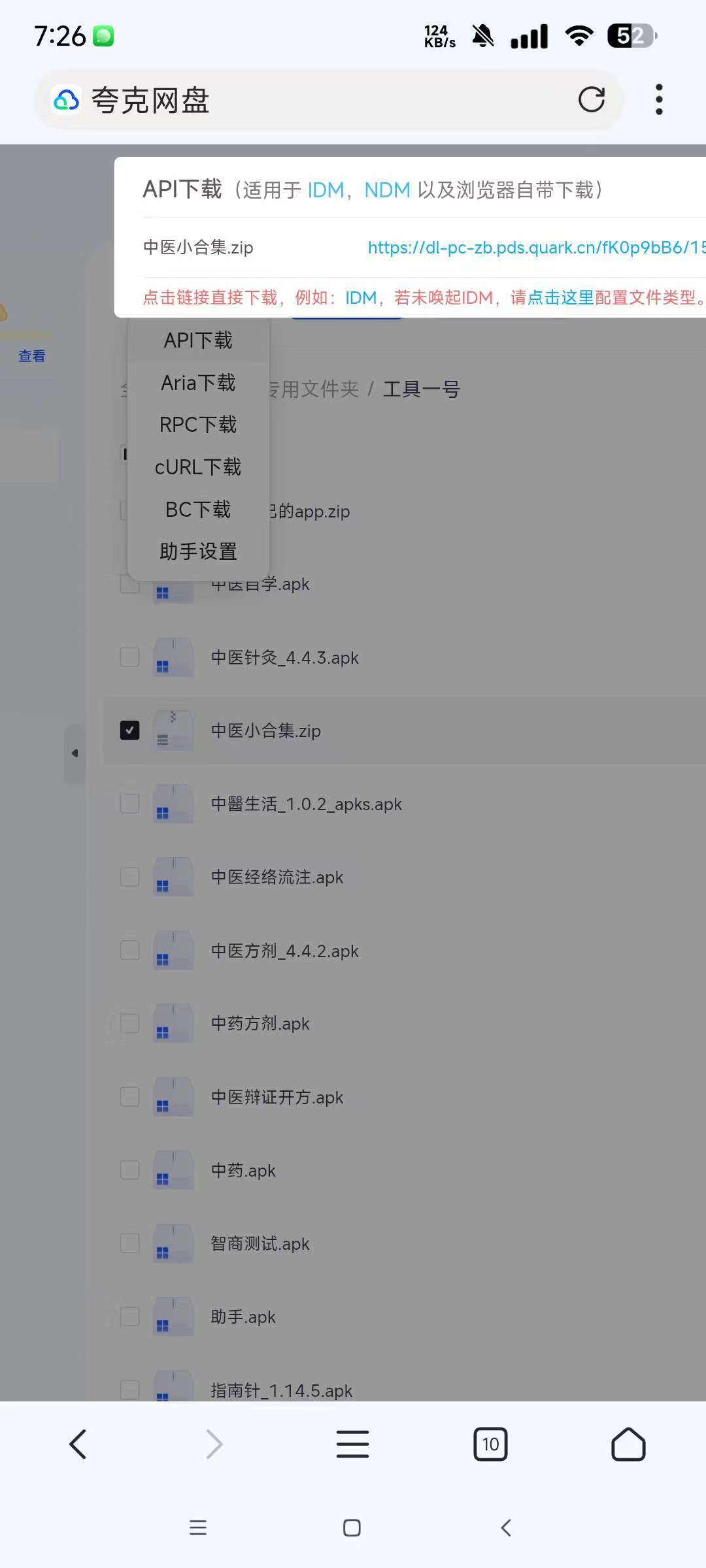Viewport: 706px width, 1568px height.
Task: Select API下载 from the dropdown menu
Action: click(x=198, y=340)
